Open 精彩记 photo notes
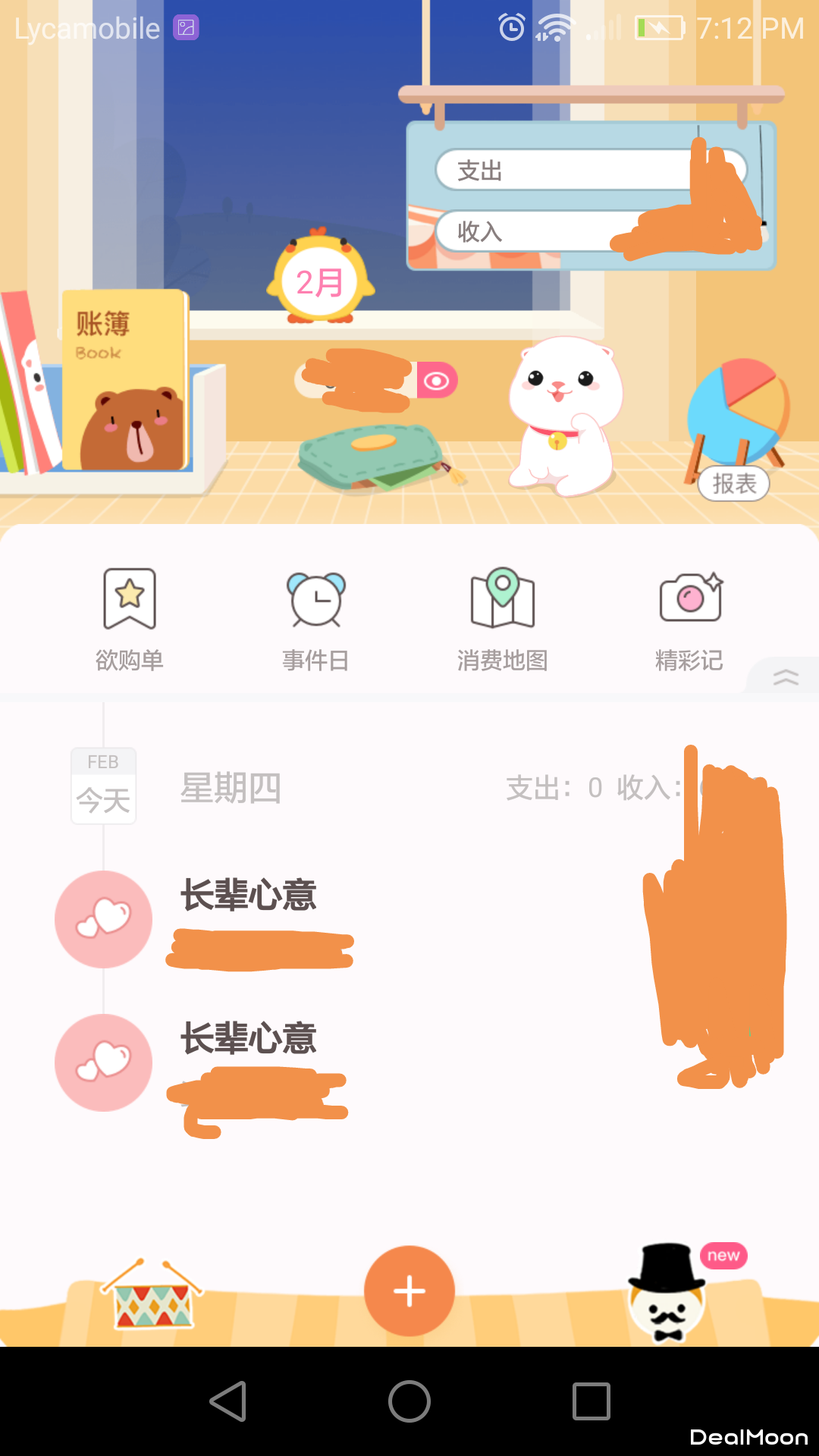 [689, 620]
